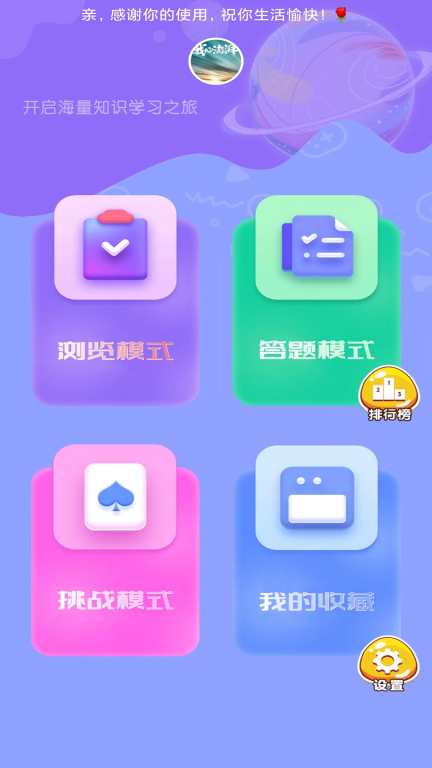This screenshot has width=432, height=768.
Task: Open 浏览模式 browse mode card
Action: tap(116, 300)
